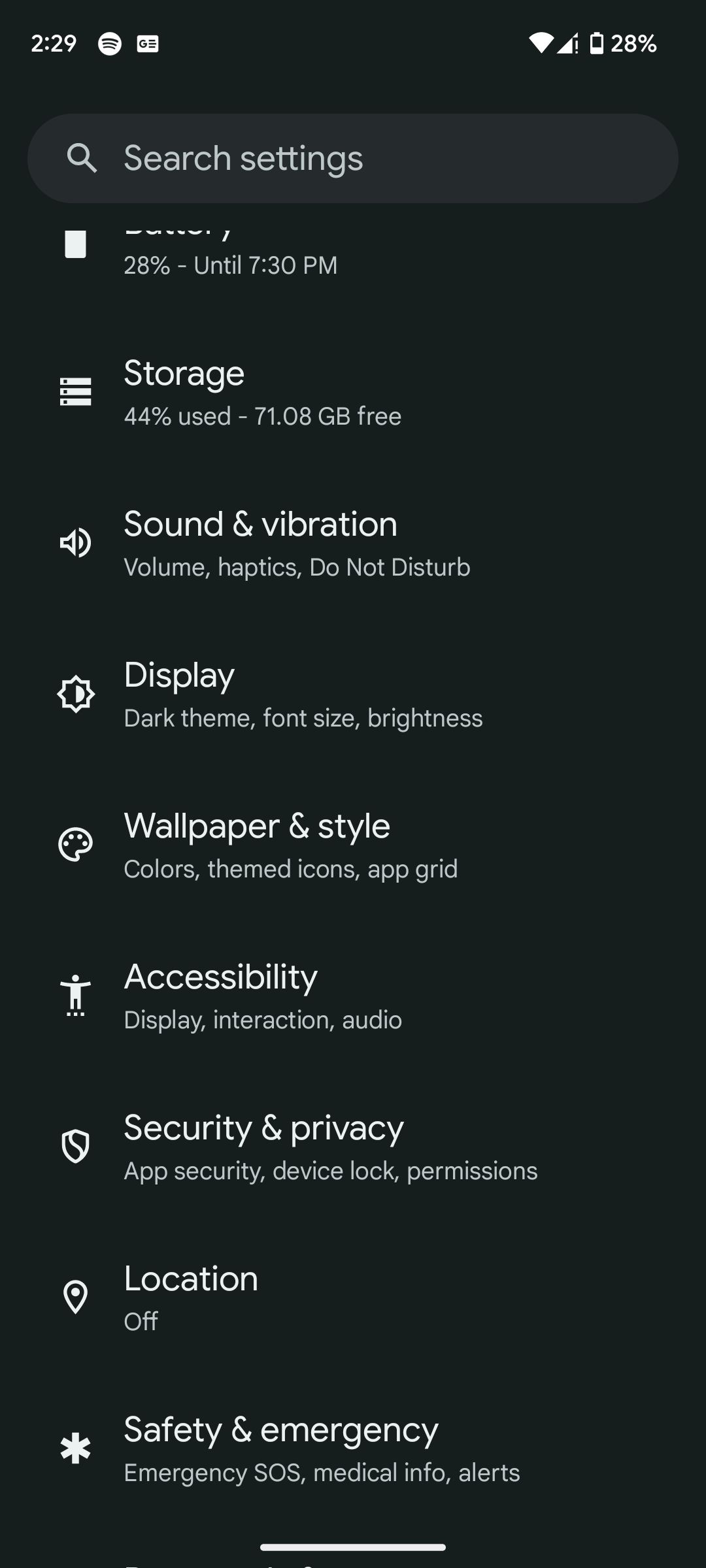Open Display settings
Viewport: 706px width, 1568px height.
(x=261, y=694)
